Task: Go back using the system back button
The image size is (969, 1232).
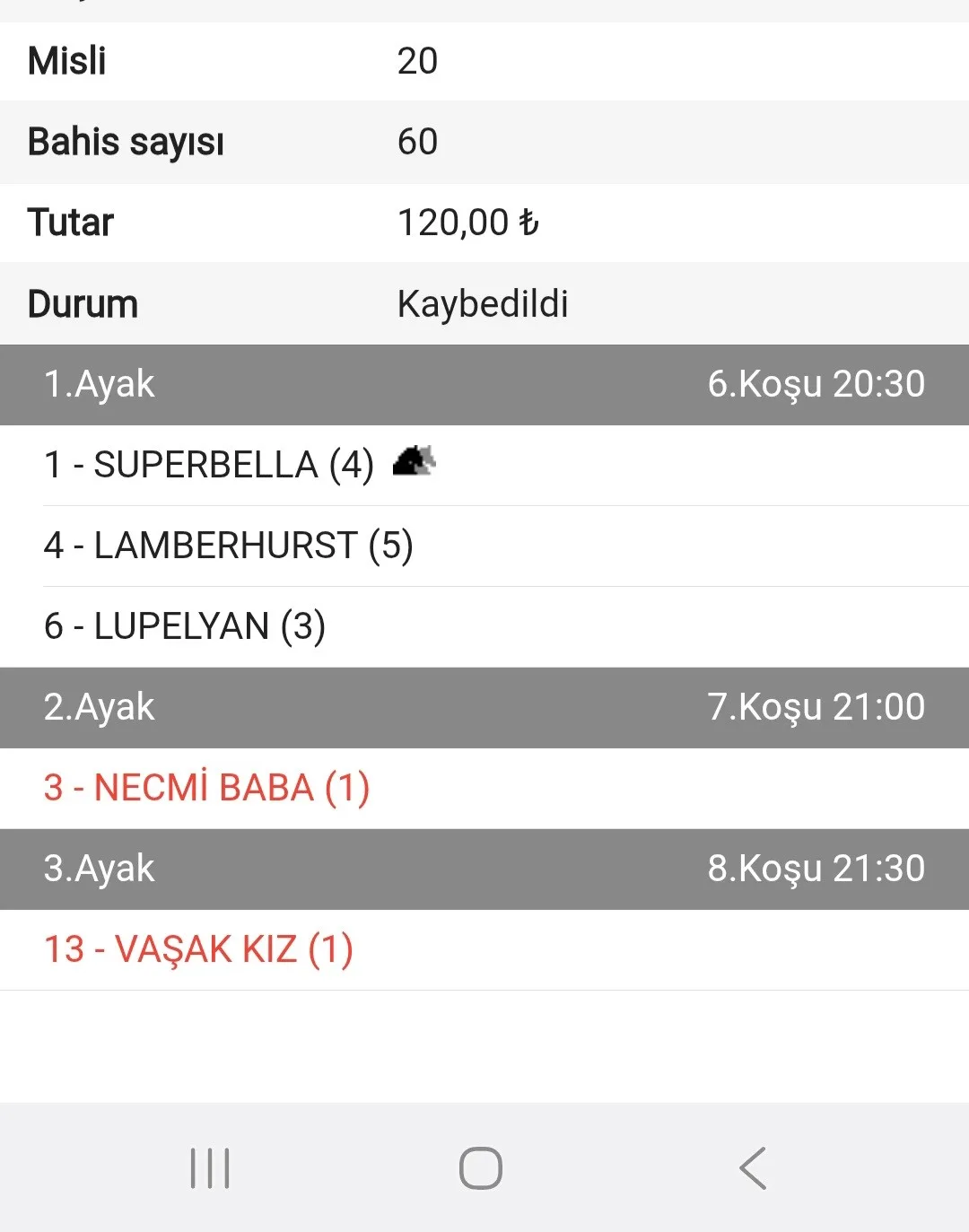Action: point(753,1168)
